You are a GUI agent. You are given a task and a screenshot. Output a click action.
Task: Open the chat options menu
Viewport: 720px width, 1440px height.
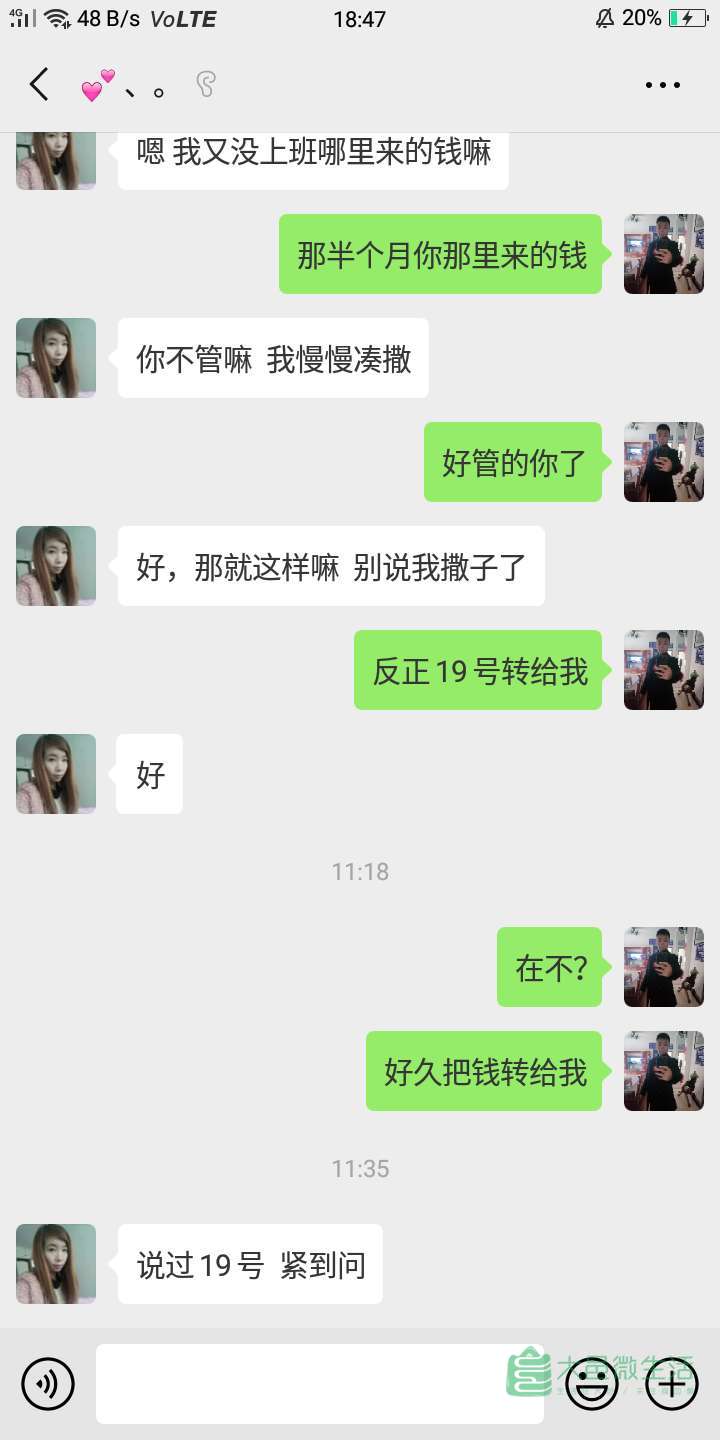click(662, 86)
